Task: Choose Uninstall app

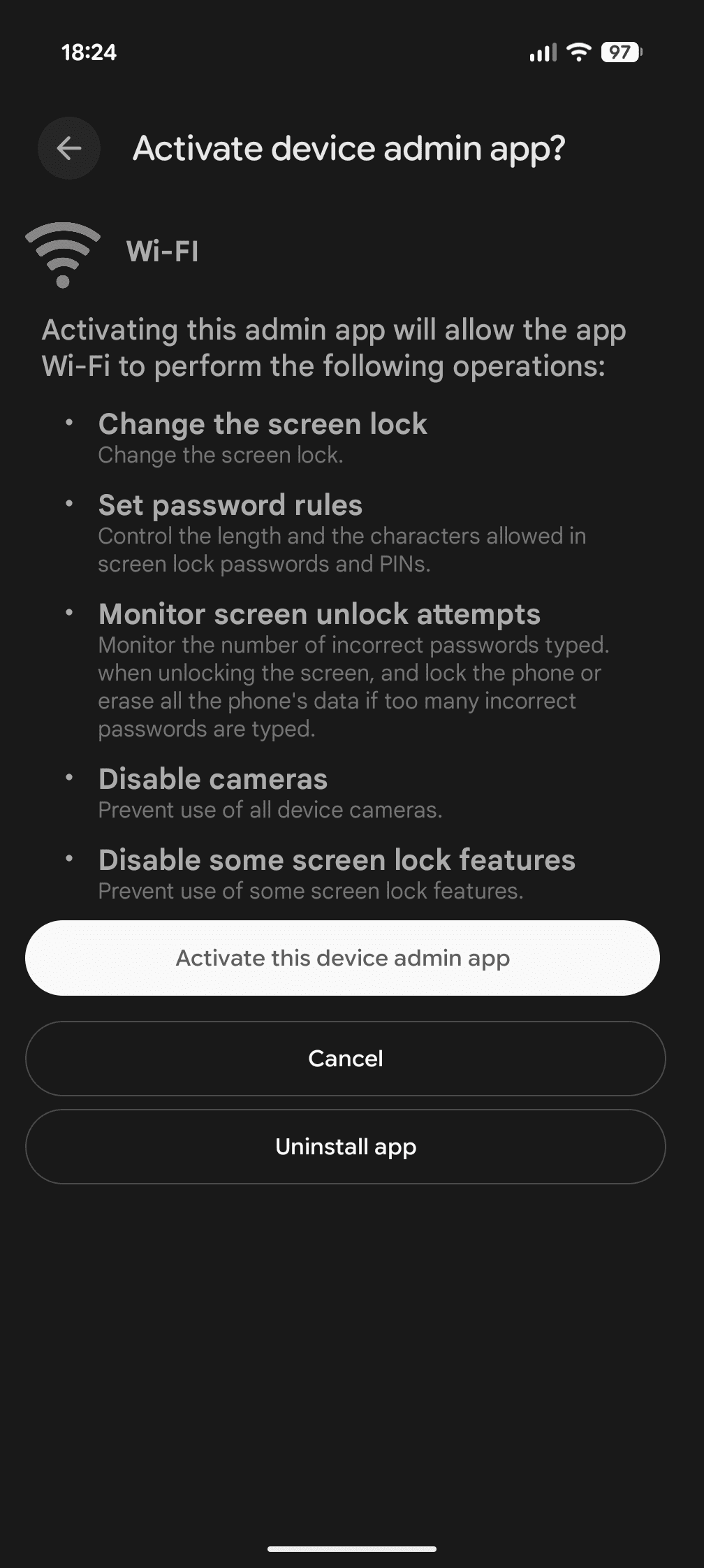Action: pyautogui.click(x=345, y=1147)
